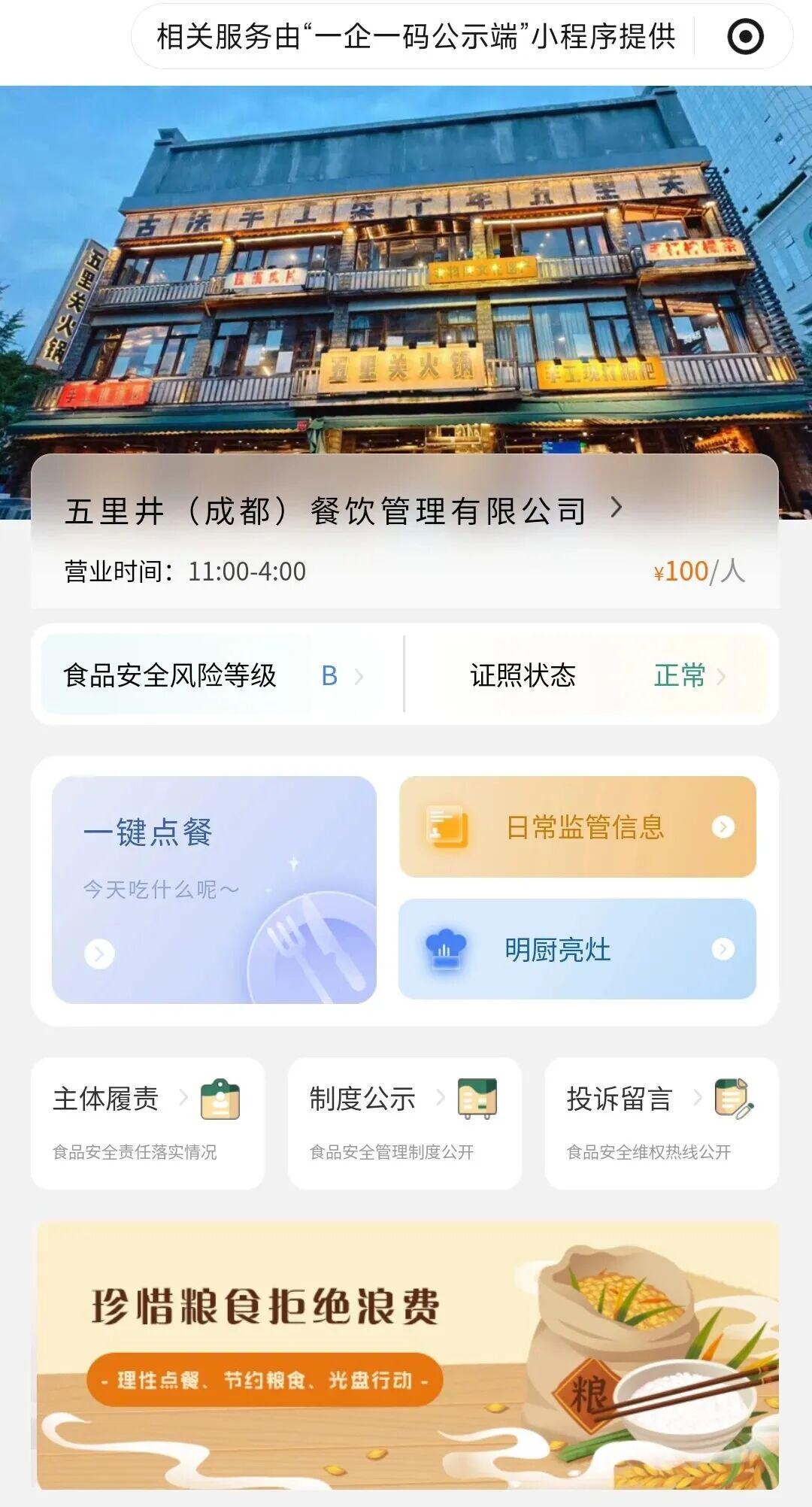
Task: Open 投诉留言 complaint card
Action: pyautogui.click(x=662, y=1123)
